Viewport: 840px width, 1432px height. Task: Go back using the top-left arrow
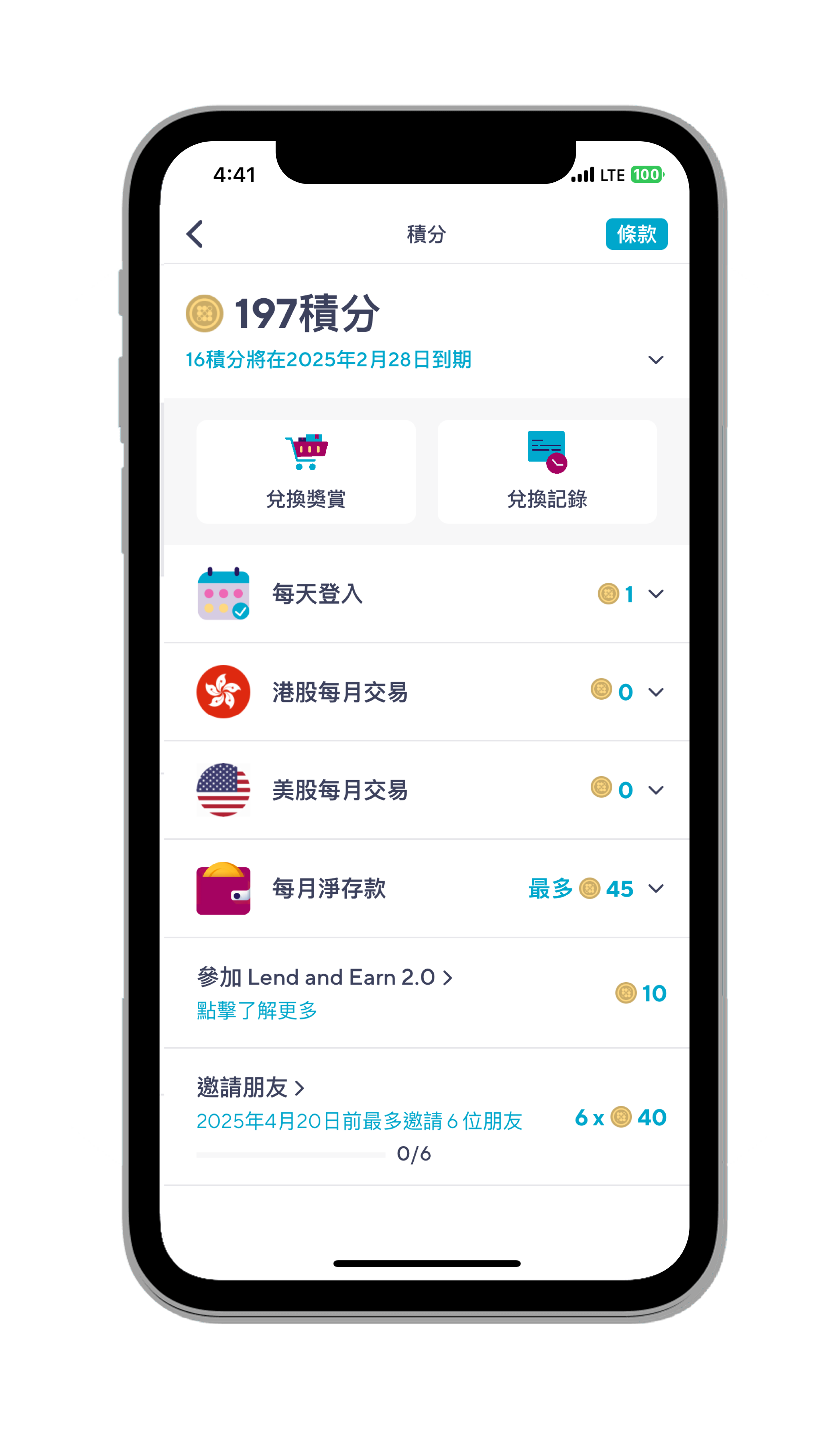coord(195,234)
